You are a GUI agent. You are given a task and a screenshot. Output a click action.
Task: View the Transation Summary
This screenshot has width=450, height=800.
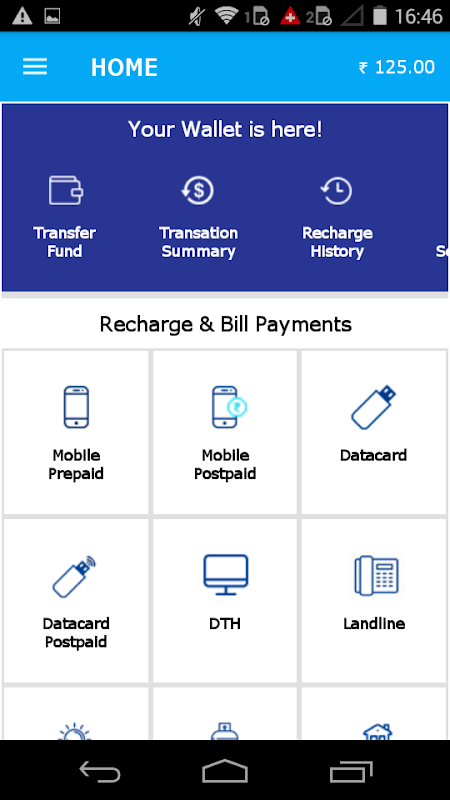(x=198, y=216)
